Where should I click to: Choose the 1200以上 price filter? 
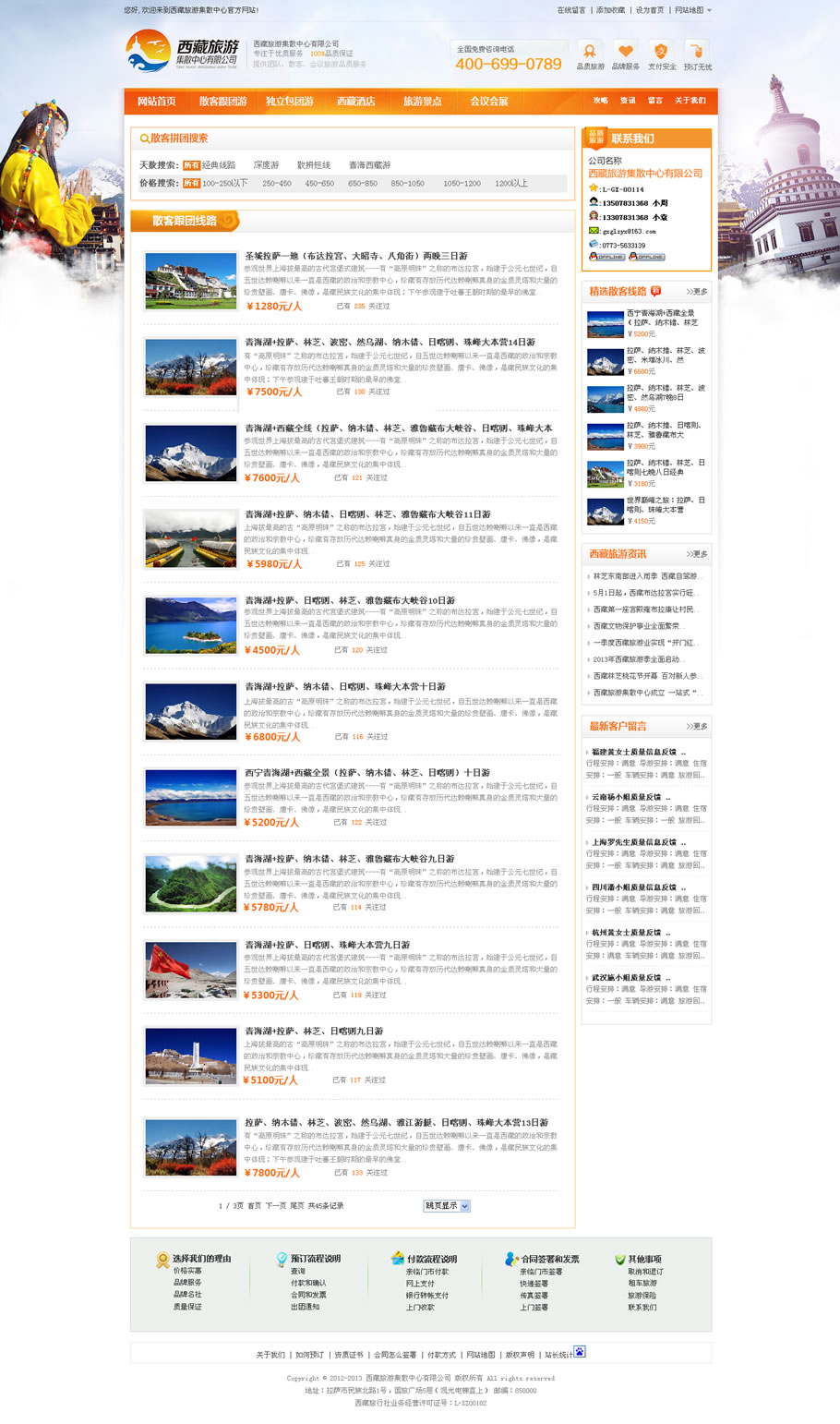coord(511,184)
